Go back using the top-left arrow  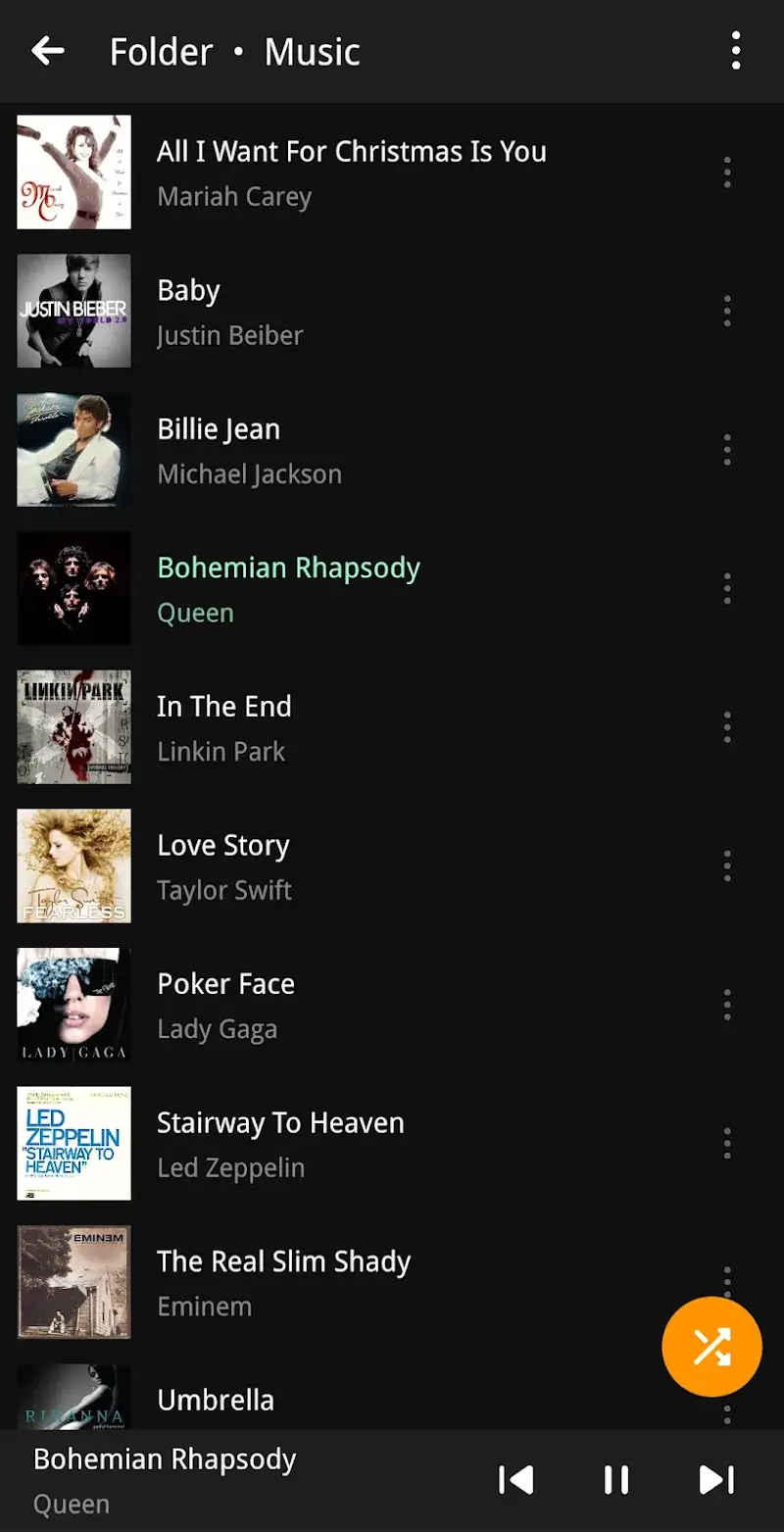click(47, 51)
